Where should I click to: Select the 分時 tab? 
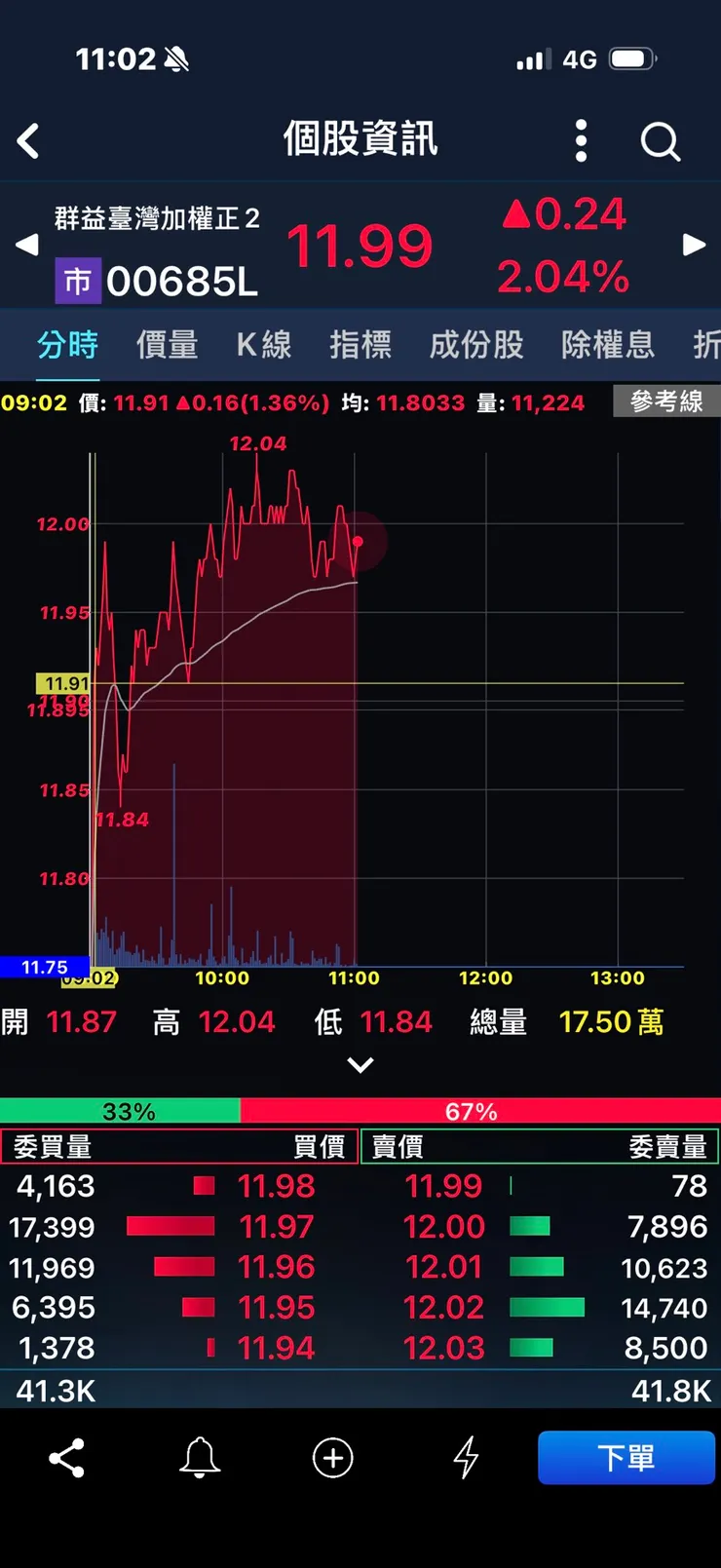(x=68, y=344)
